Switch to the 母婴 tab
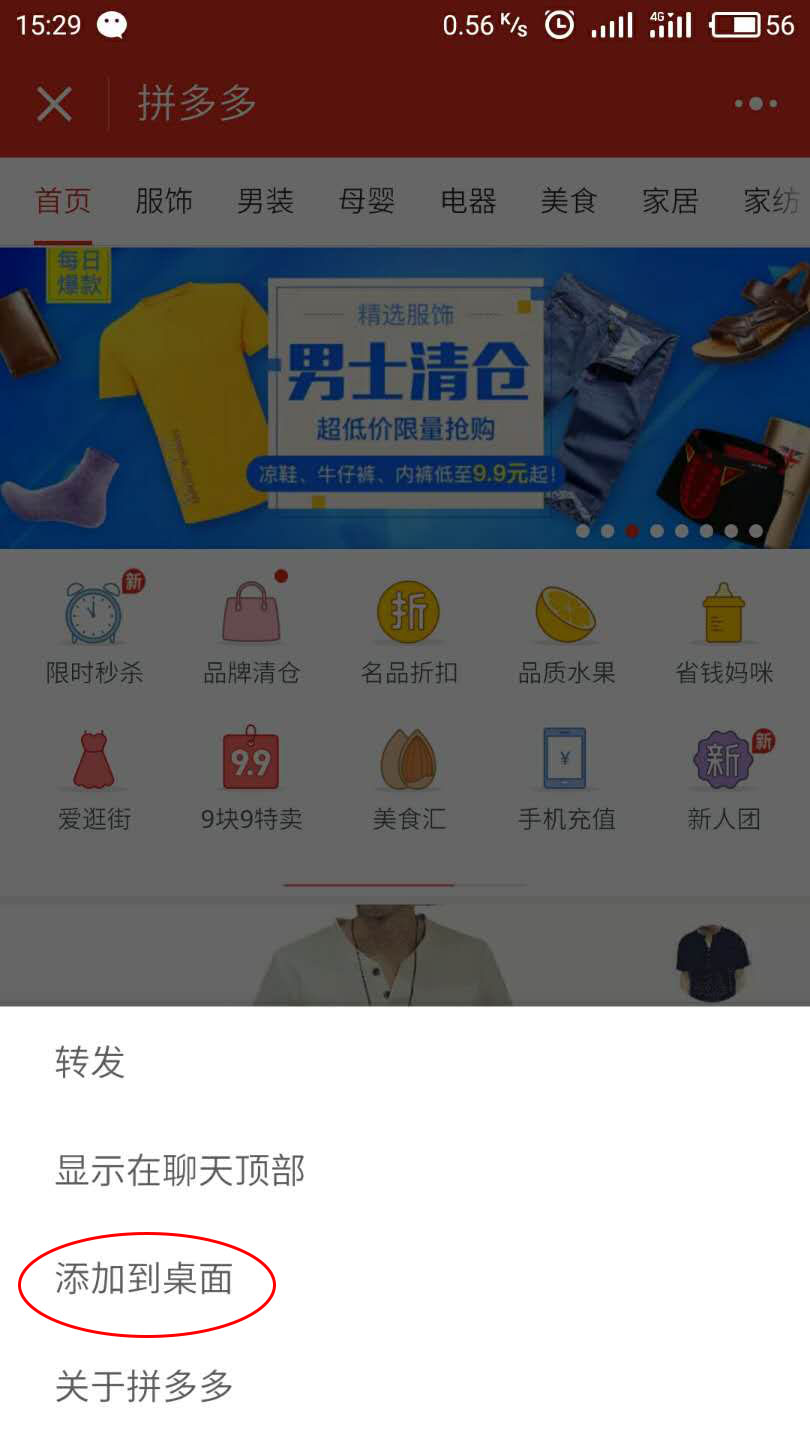 (x=367, y=202)
